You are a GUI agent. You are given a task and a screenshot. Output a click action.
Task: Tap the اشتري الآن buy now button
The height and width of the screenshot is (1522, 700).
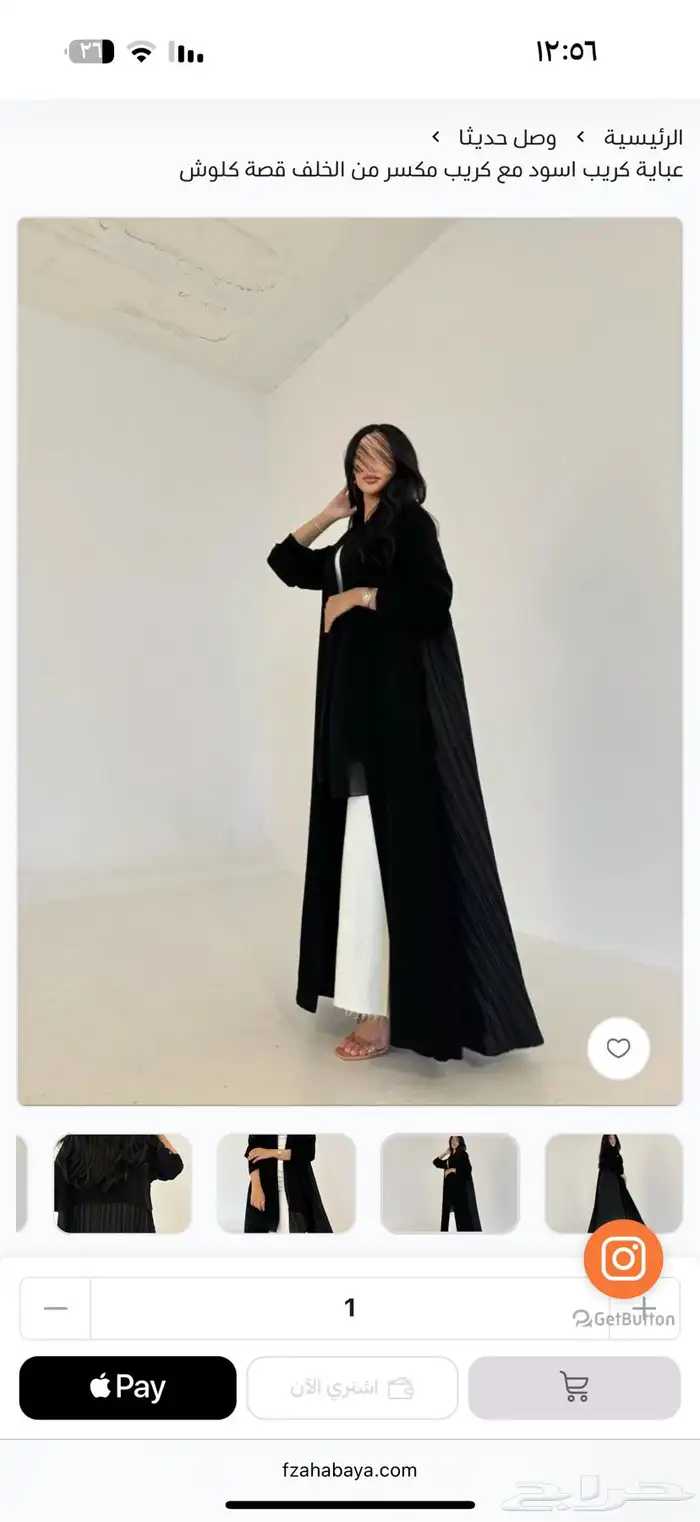[x=352, y=1387]
